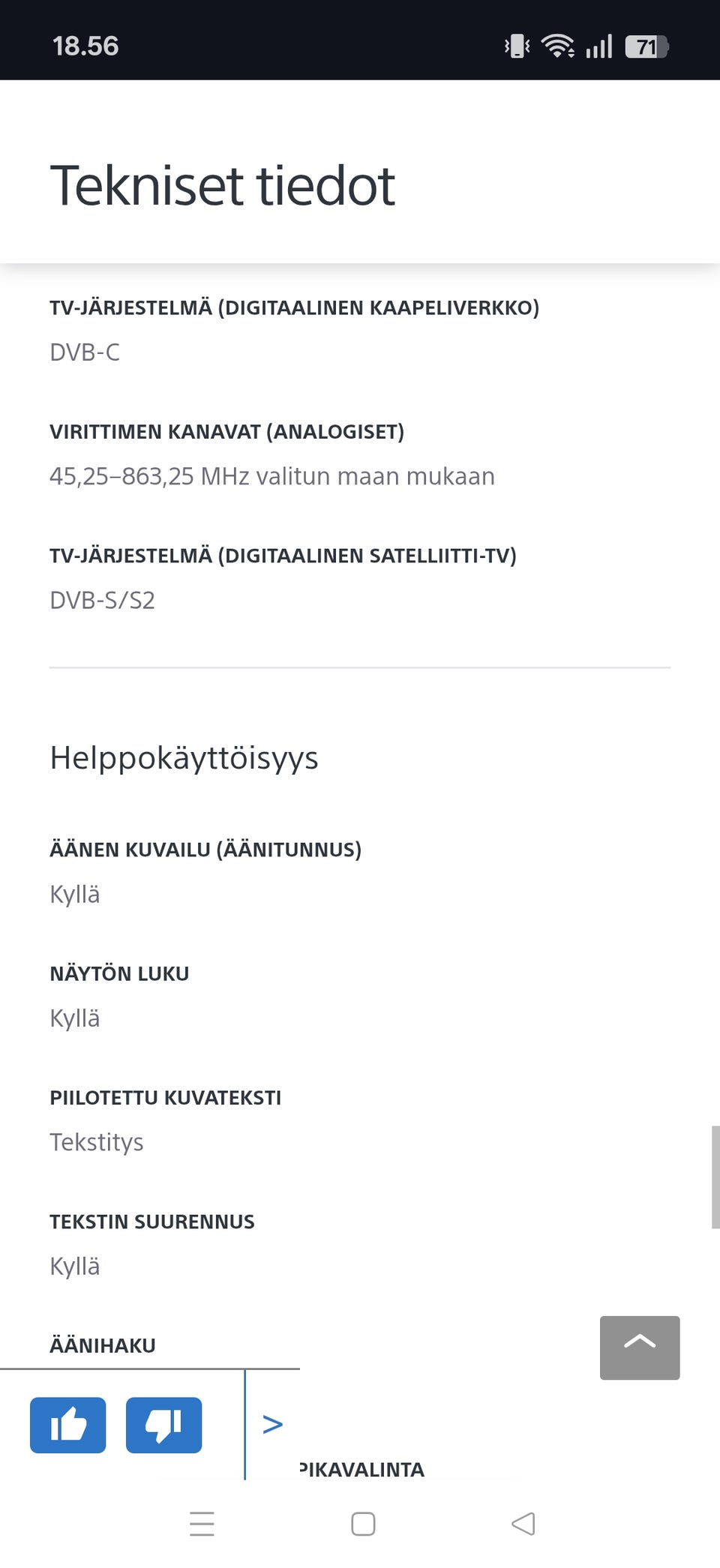Jump back to top of page
The height and width of the screenshot is (1568, 720).
pyautogui.click(x=640, y=1348)
